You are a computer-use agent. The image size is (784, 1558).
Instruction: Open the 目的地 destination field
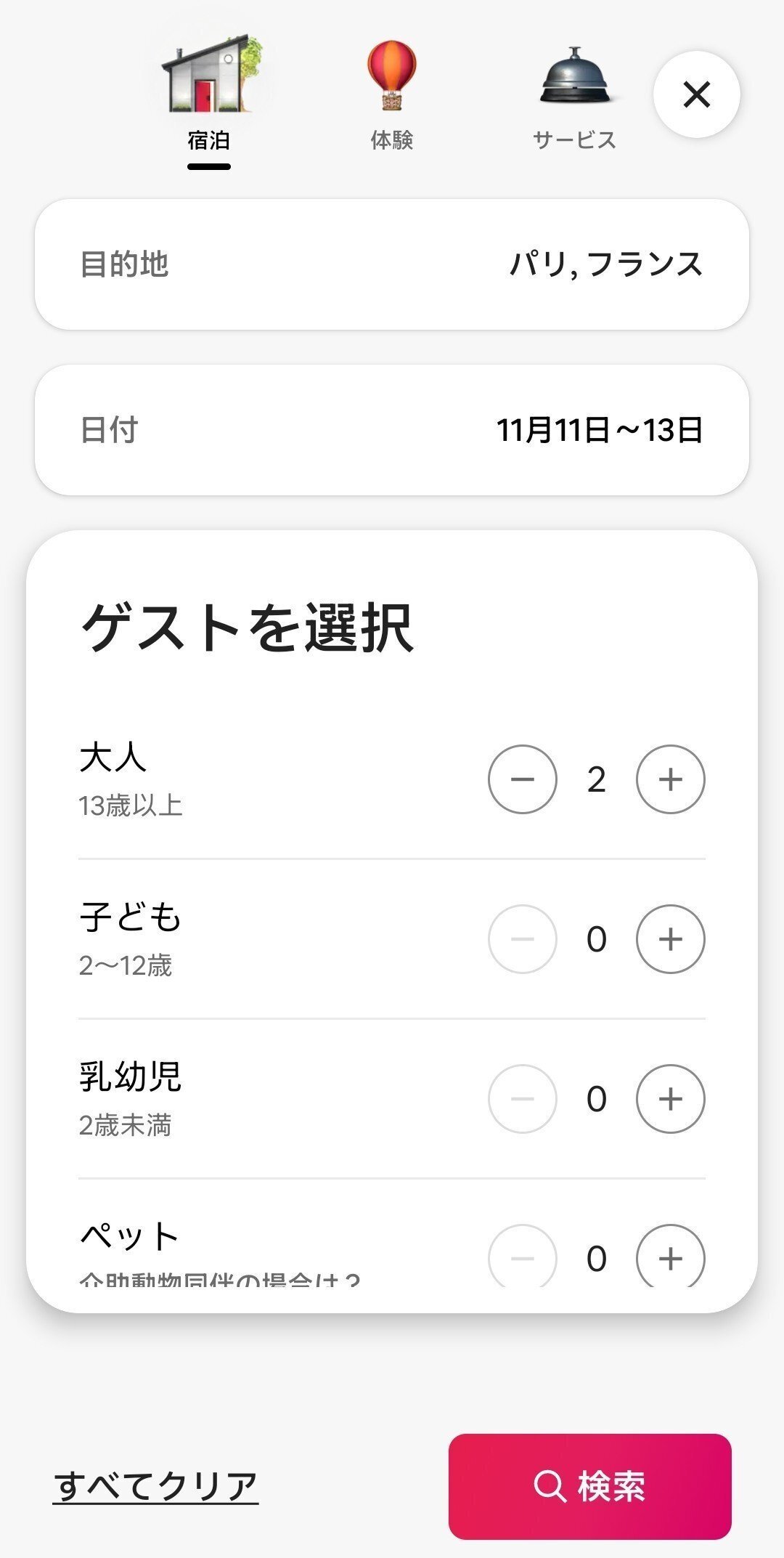(x=392, y=264)
